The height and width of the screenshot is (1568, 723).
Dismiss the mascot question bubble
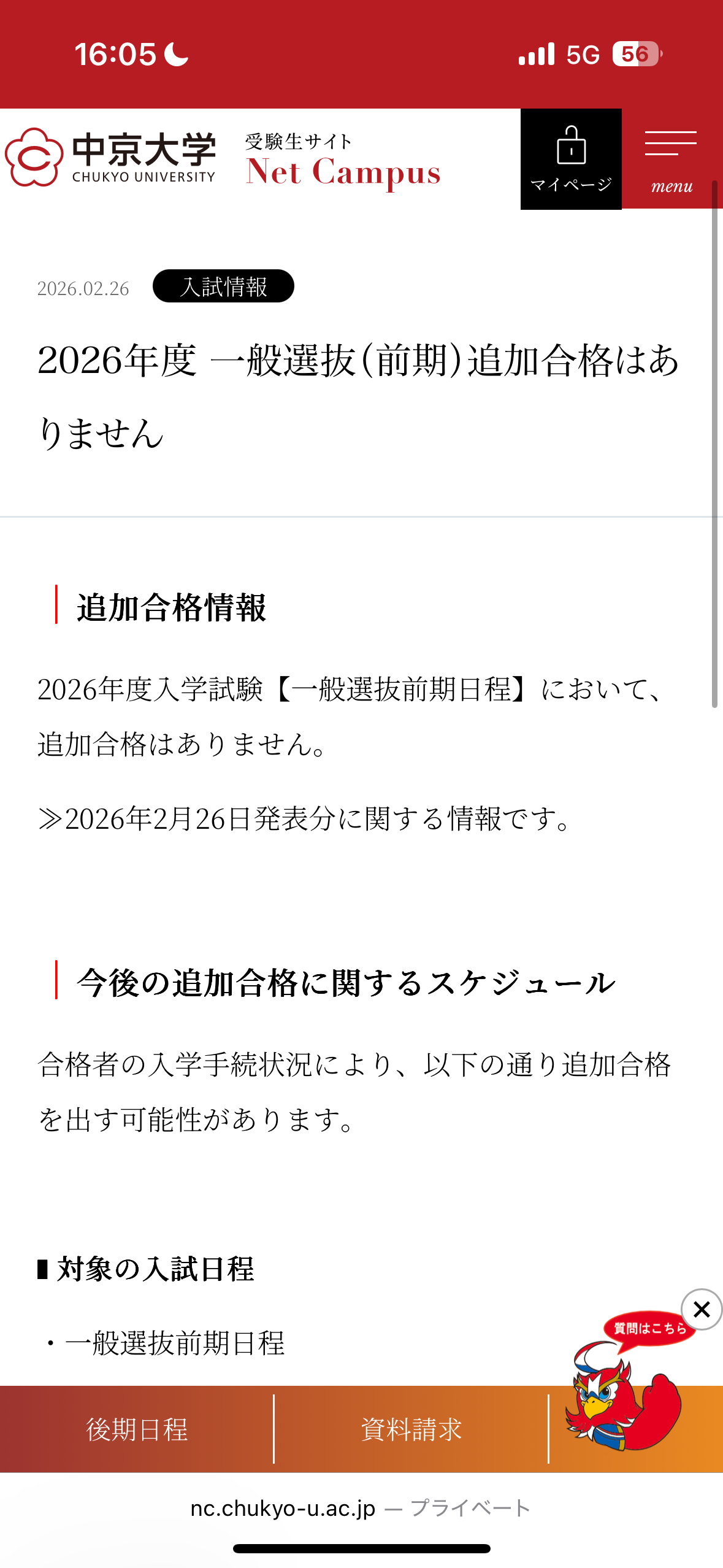tap(701, 1309)
